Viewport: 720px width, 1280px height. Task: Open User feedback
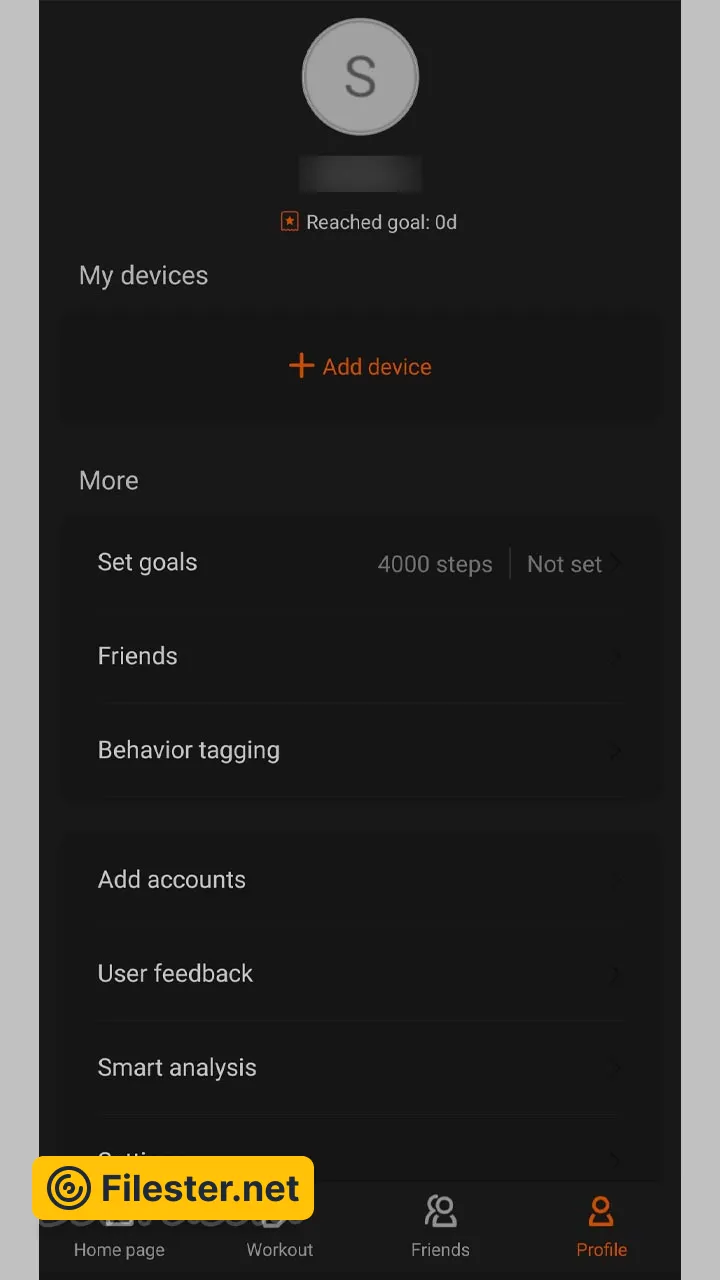(x=360, y=974)
